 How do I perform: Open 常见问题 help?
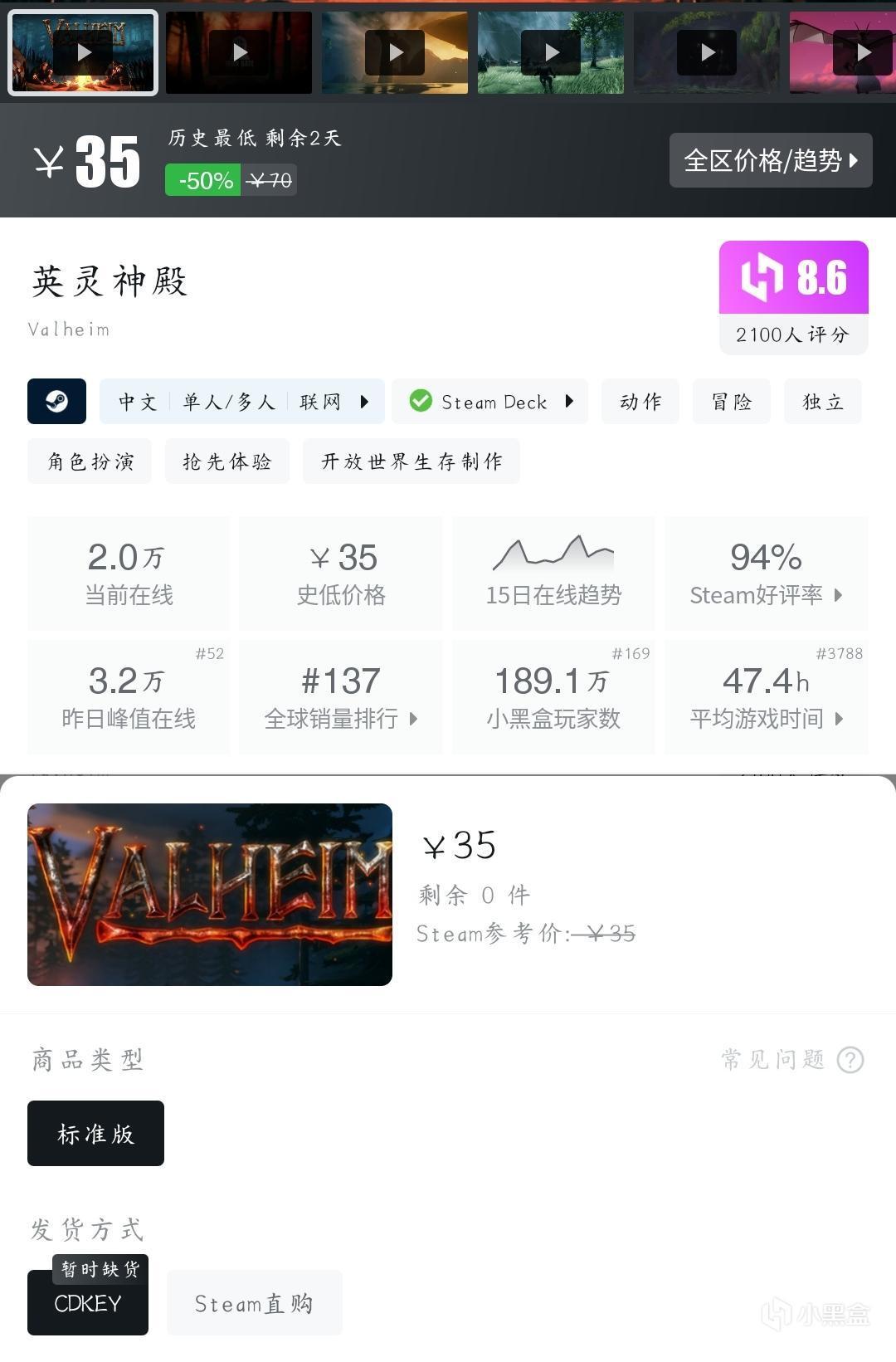coord(792,1059)
